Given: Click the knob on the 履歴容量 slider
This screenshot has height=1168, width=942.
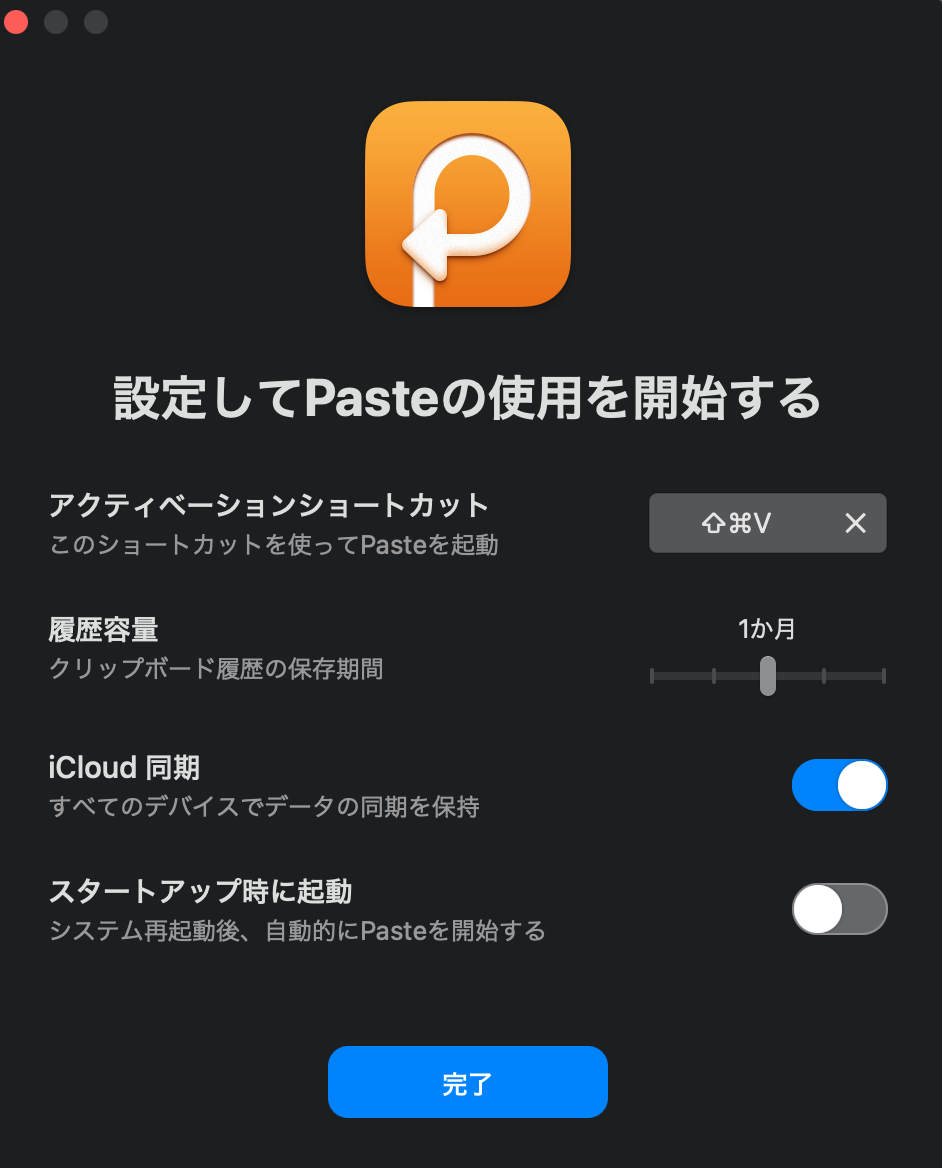Looking at the screenshot, I should click(767, 677).
